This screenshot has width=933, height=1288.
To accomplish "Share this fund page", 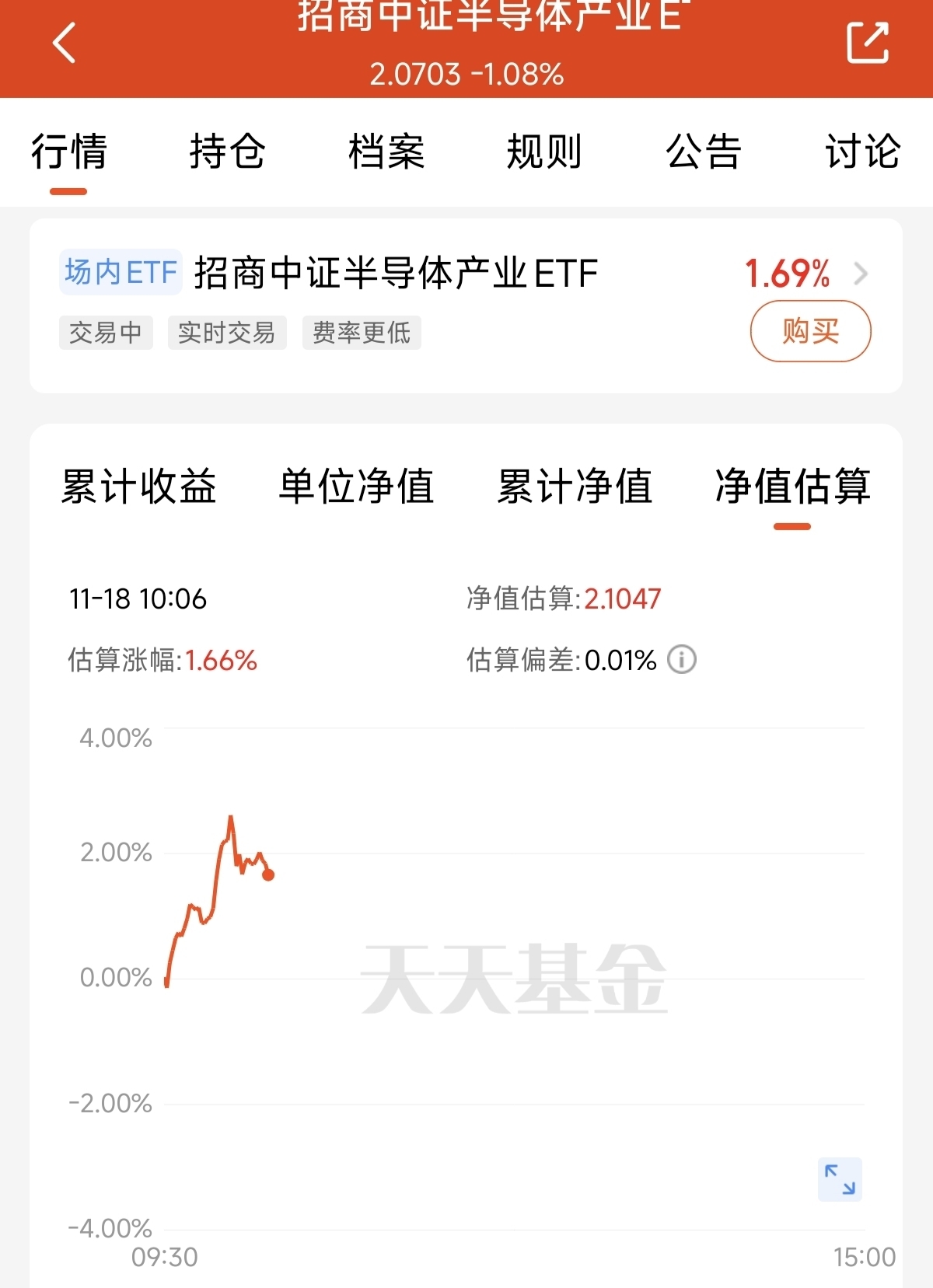I will point(867,43).
